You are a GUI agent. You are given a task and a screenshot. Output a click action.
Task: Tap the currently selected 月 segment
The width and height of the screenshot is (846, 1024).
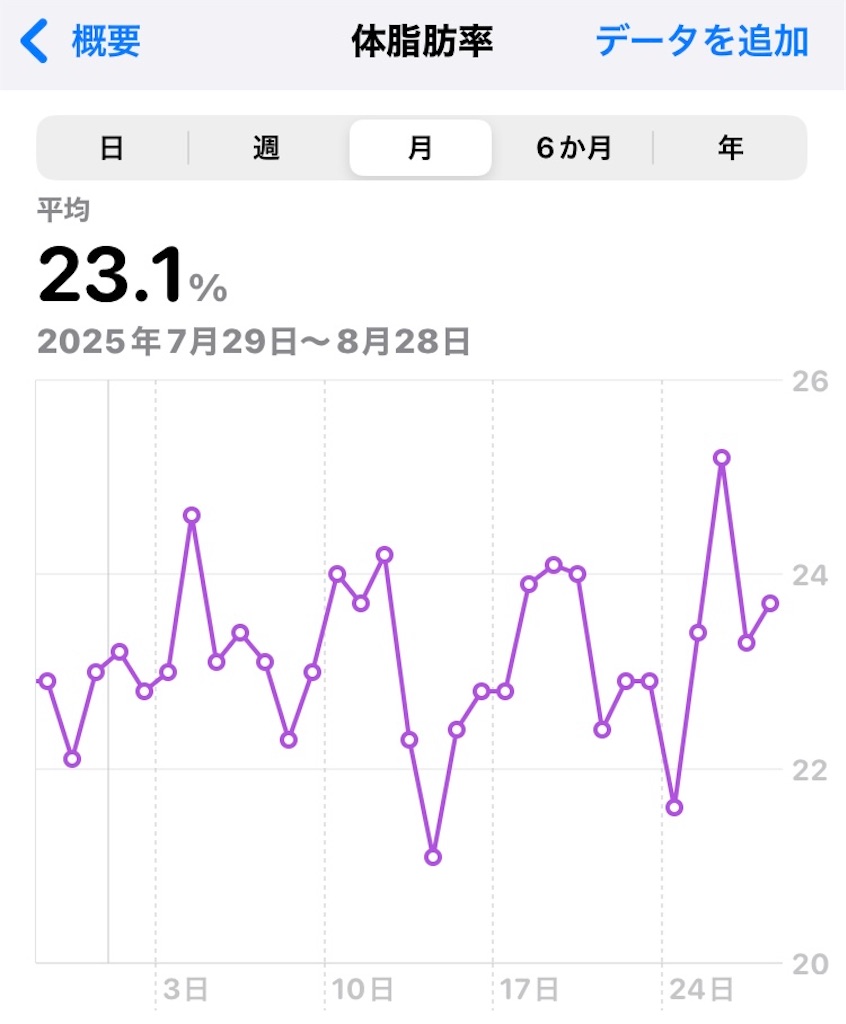click(x=420, y=147)
